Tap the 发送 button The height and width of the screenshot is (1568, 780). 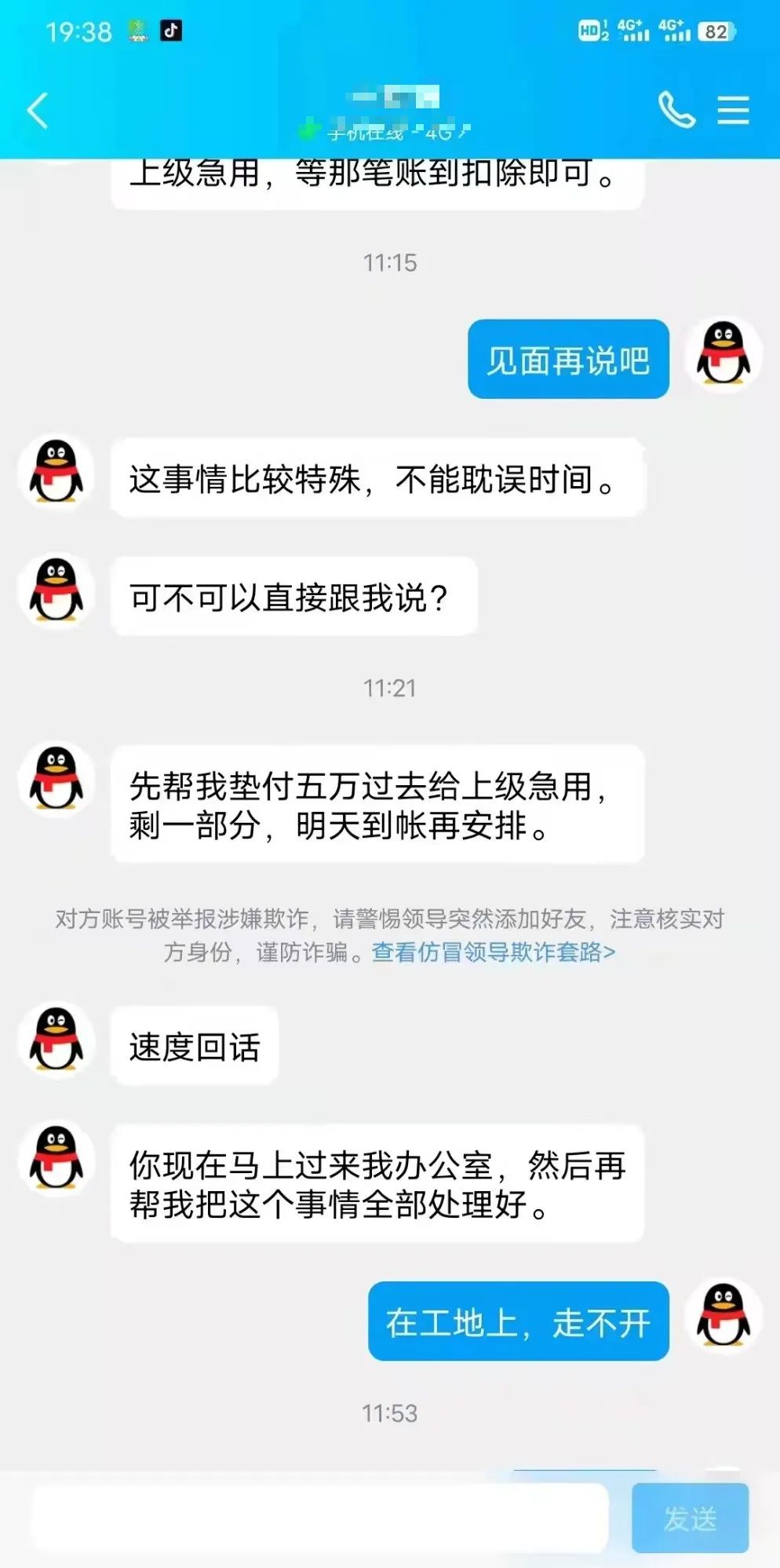coord(690,1518)
